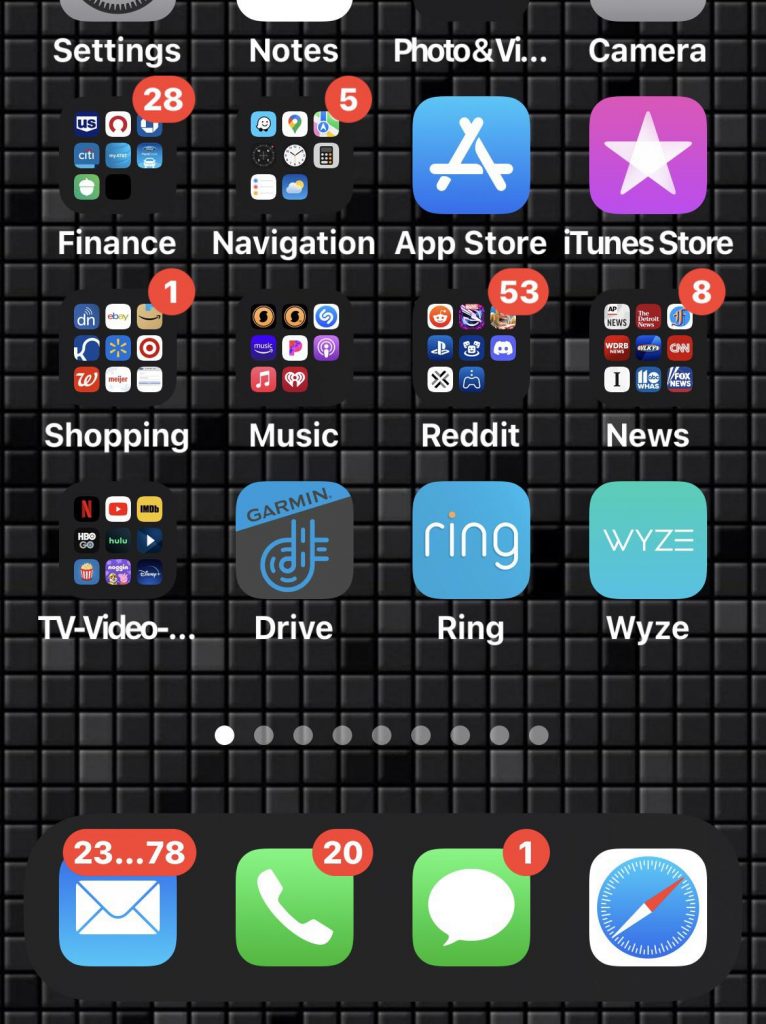Image resolution: width=766 pixels, height=1024 pixels.
Task: Open the Finance folder
Action: coord(117,155)
